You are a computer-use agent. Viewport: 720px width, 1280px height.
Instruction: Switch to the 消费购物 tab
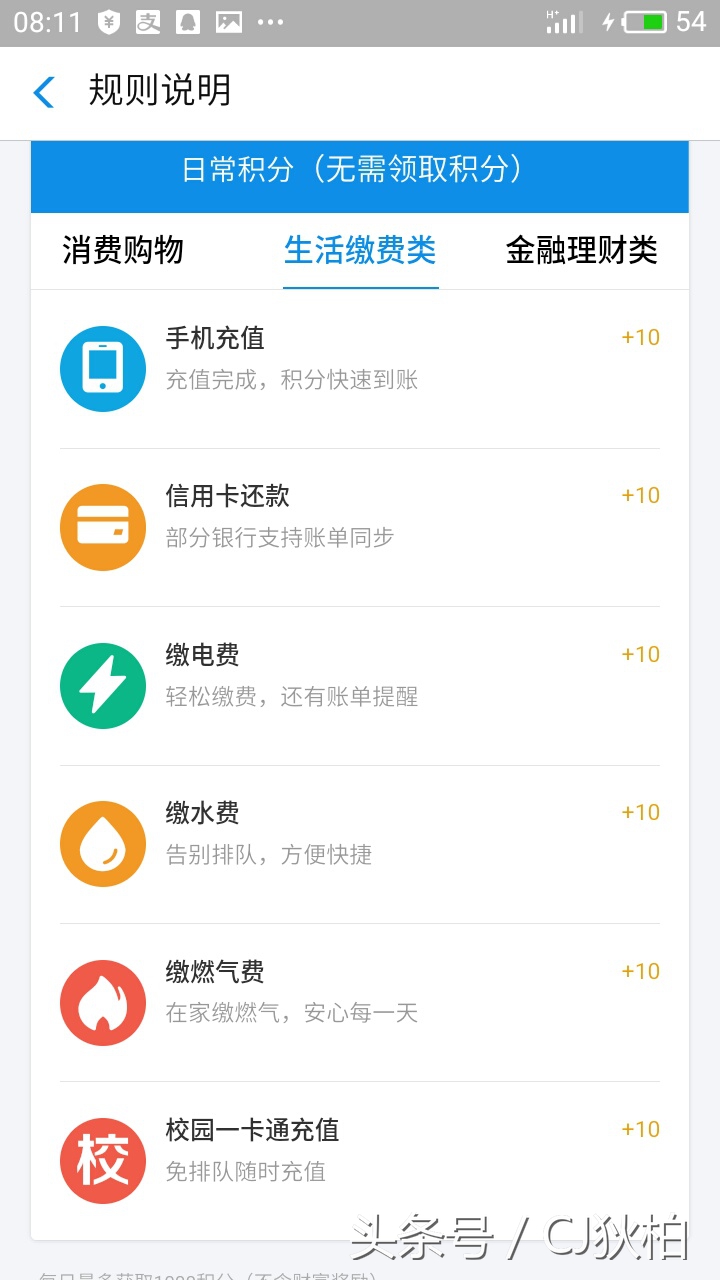tap(122, 252)
